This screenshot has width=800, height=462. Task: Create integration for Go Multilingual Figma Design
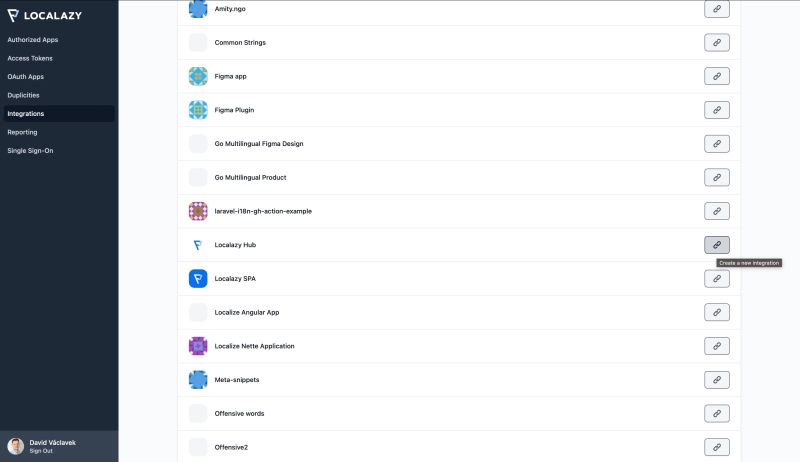point(716,144)
